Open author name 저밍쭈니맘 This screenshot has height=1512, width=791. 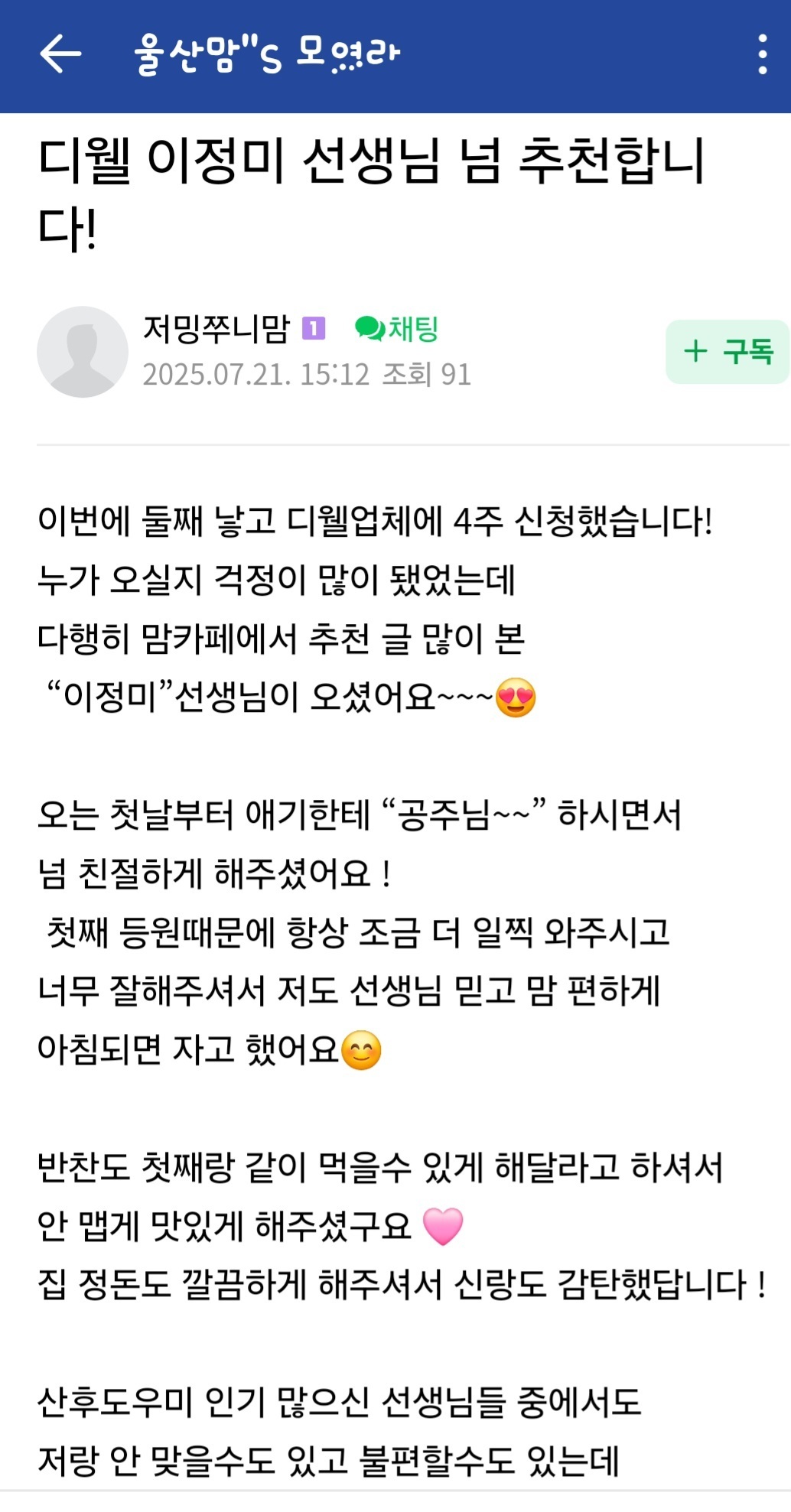pyautogui.click(x=216, y=329)
